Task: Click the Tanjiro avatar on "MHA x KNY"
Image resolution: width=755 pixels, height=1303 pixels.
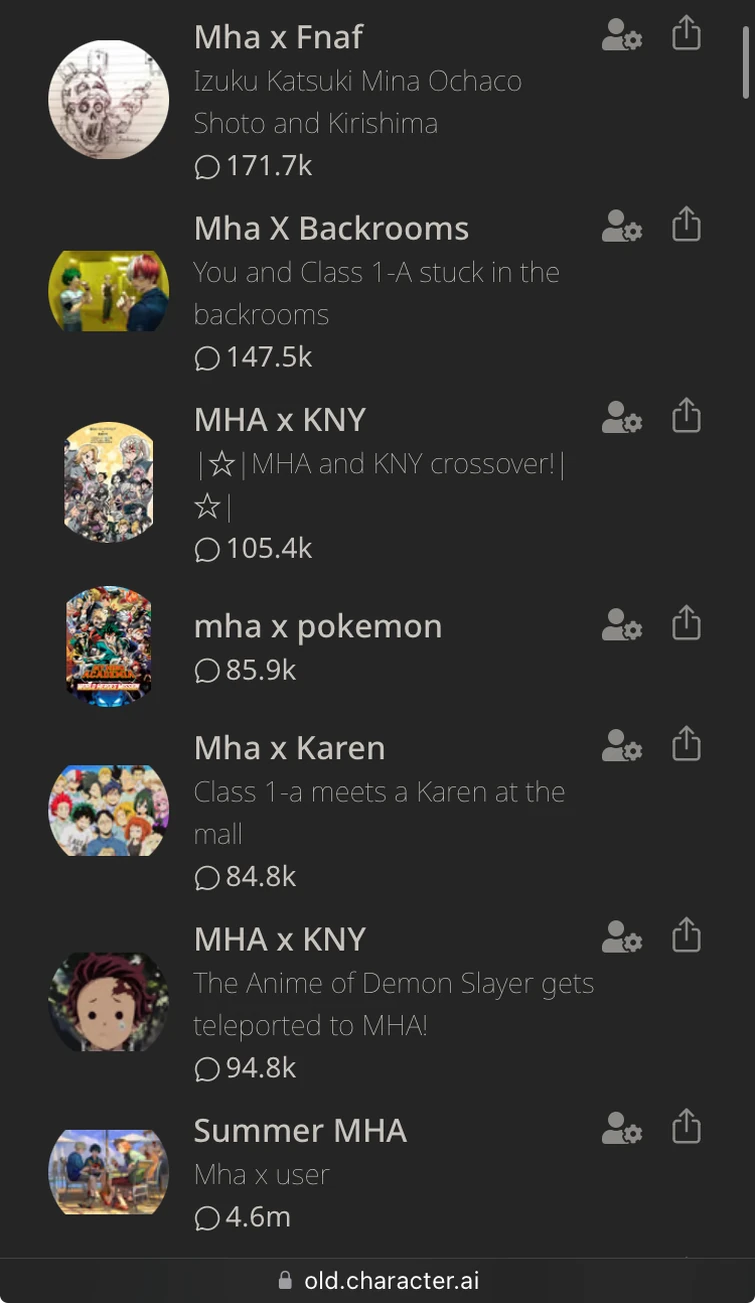Action: pyautogui.click(x=108, y=1002)
